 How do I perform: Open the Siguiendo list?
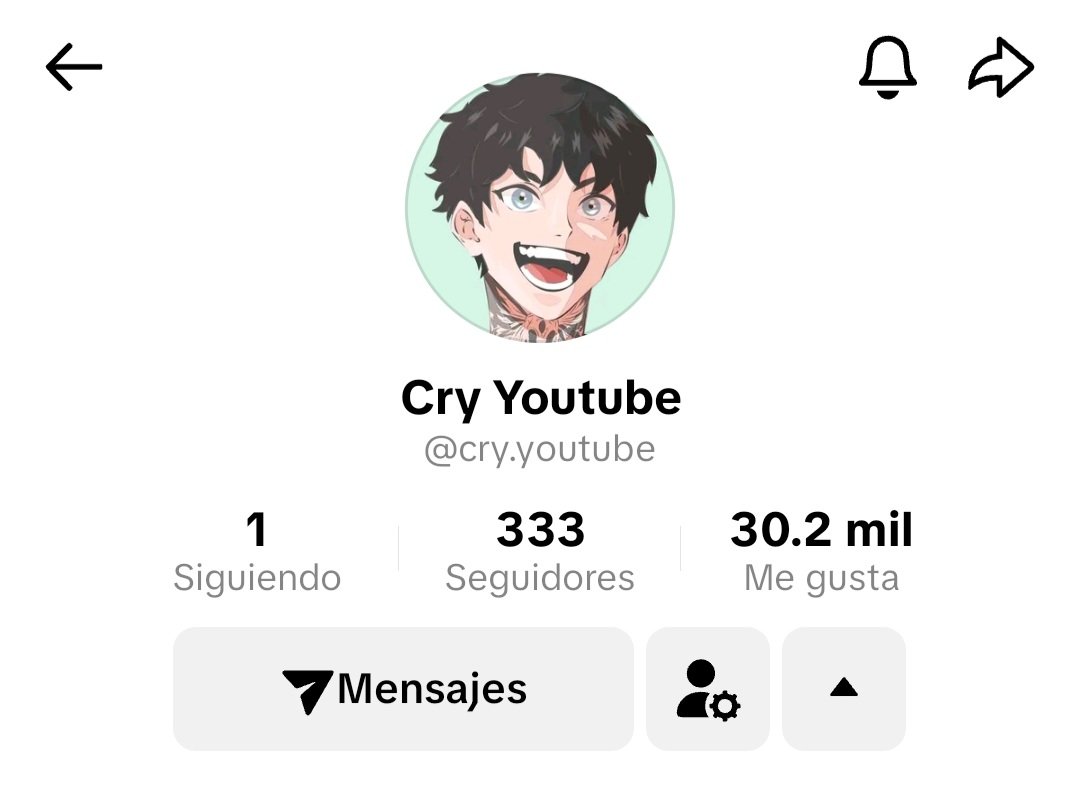(257, 552)
